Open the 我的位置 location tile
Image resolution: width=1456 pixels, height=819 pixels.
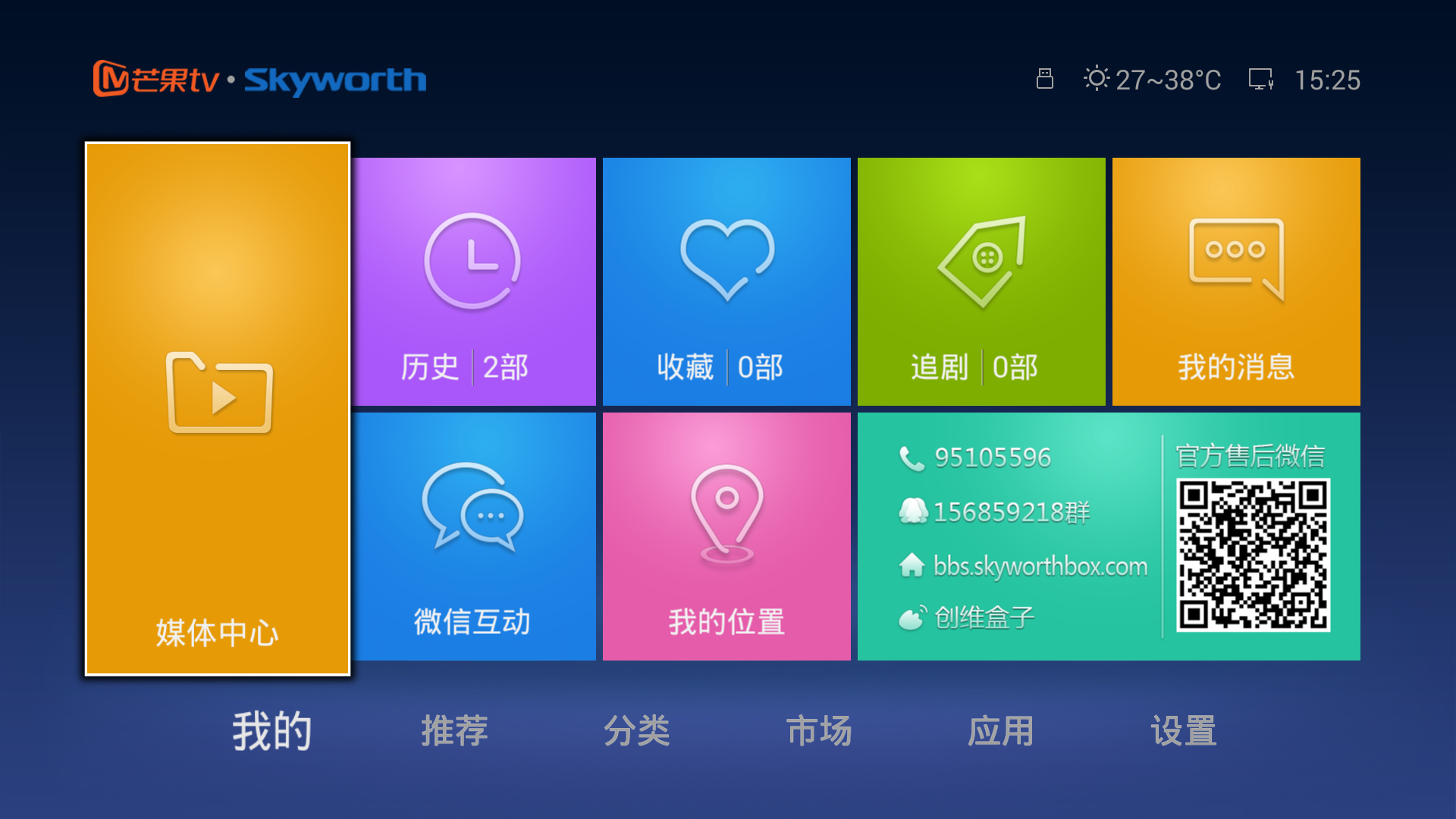tap(726, 536)
